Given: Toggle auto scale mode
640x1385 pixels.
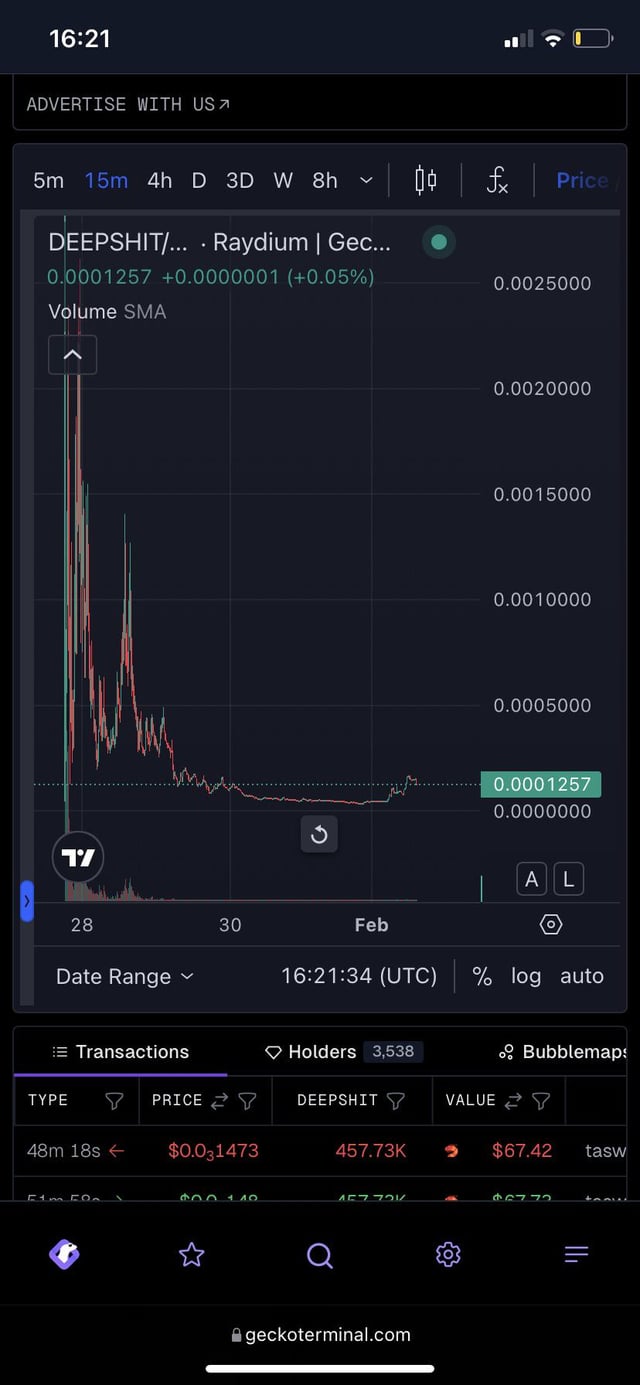Looking at the screenshot, I should (x=582, y=977).
